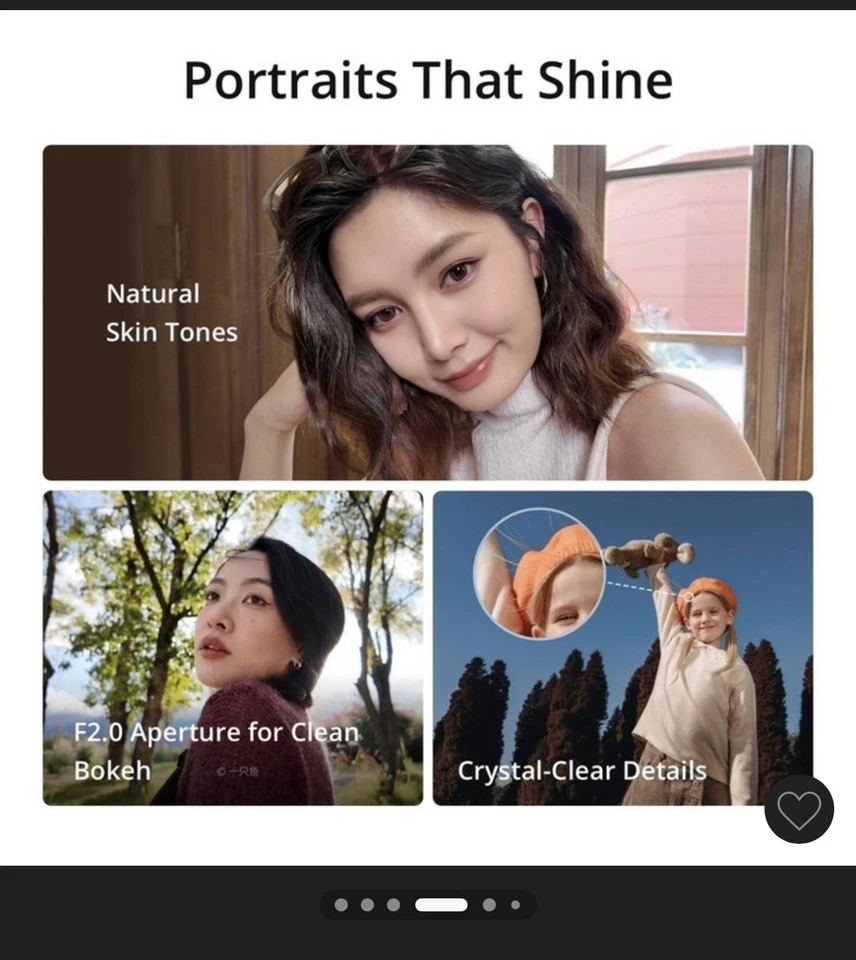
Task: Add this product to favorites with the heart
Action: (799, 809)
